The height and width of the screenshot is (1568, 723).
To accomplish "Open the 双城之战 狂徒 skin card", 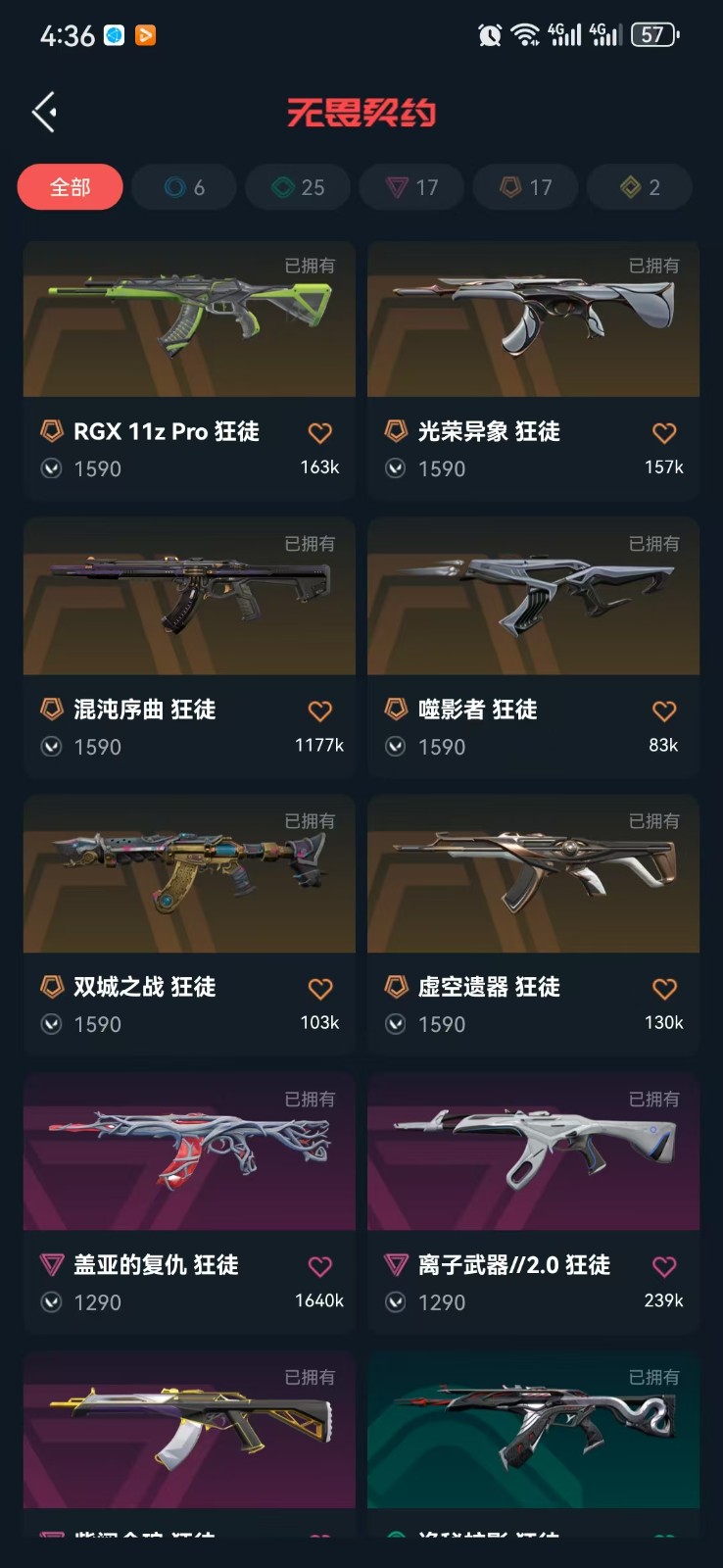I will click(189, 875).
